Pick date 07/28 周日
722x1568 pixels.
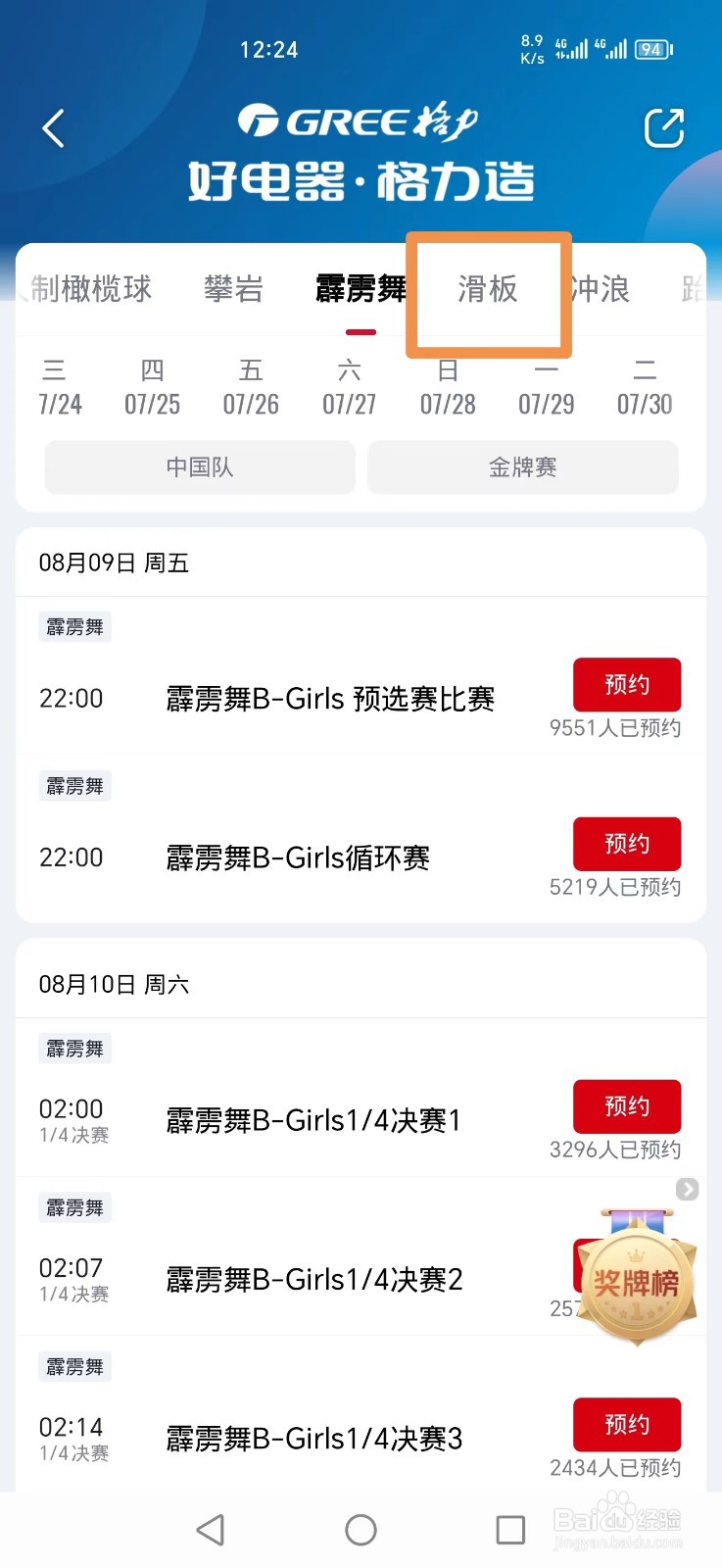point(448,387)
